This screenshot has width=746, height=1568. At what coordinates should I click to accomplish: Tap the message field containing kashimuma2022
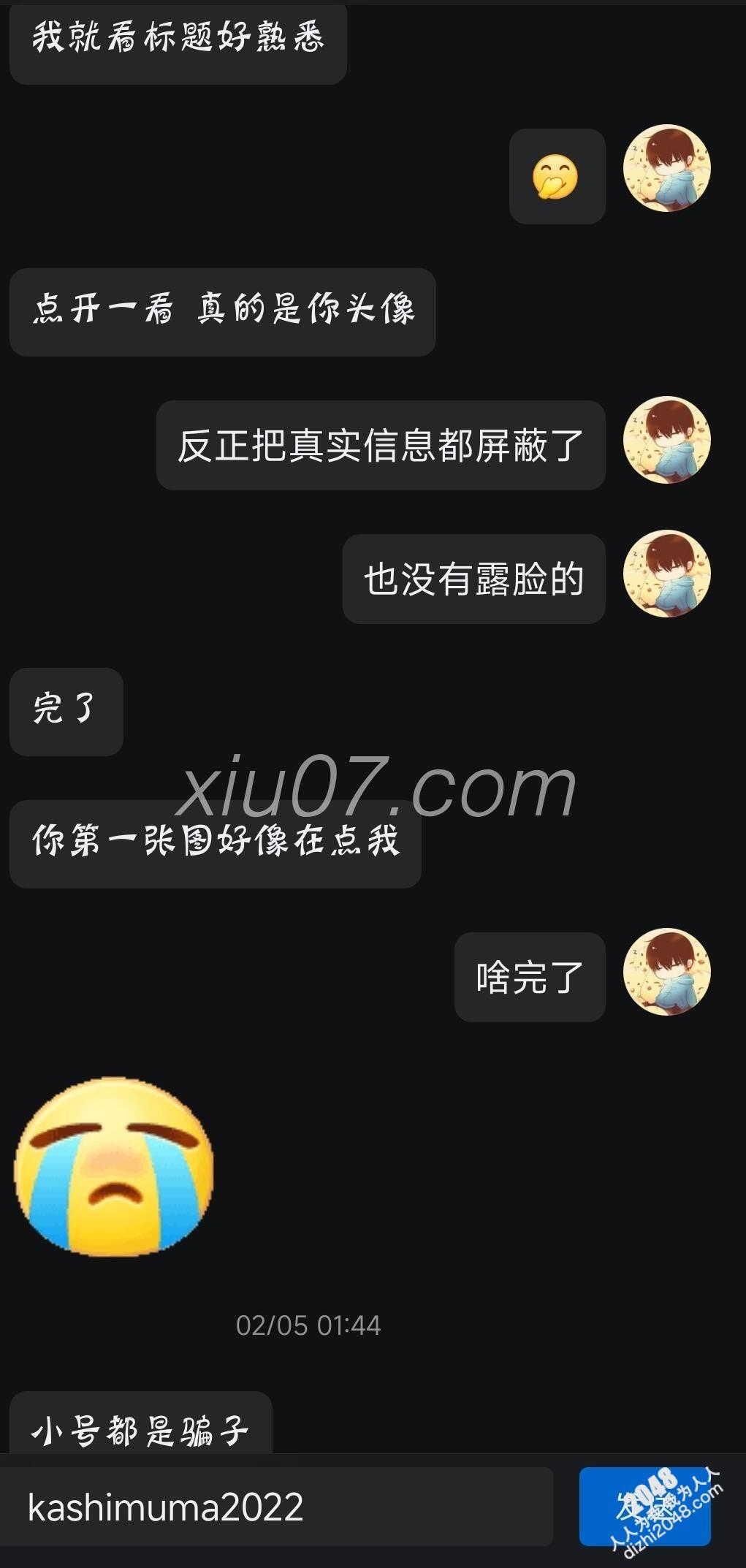point(278,1507)
